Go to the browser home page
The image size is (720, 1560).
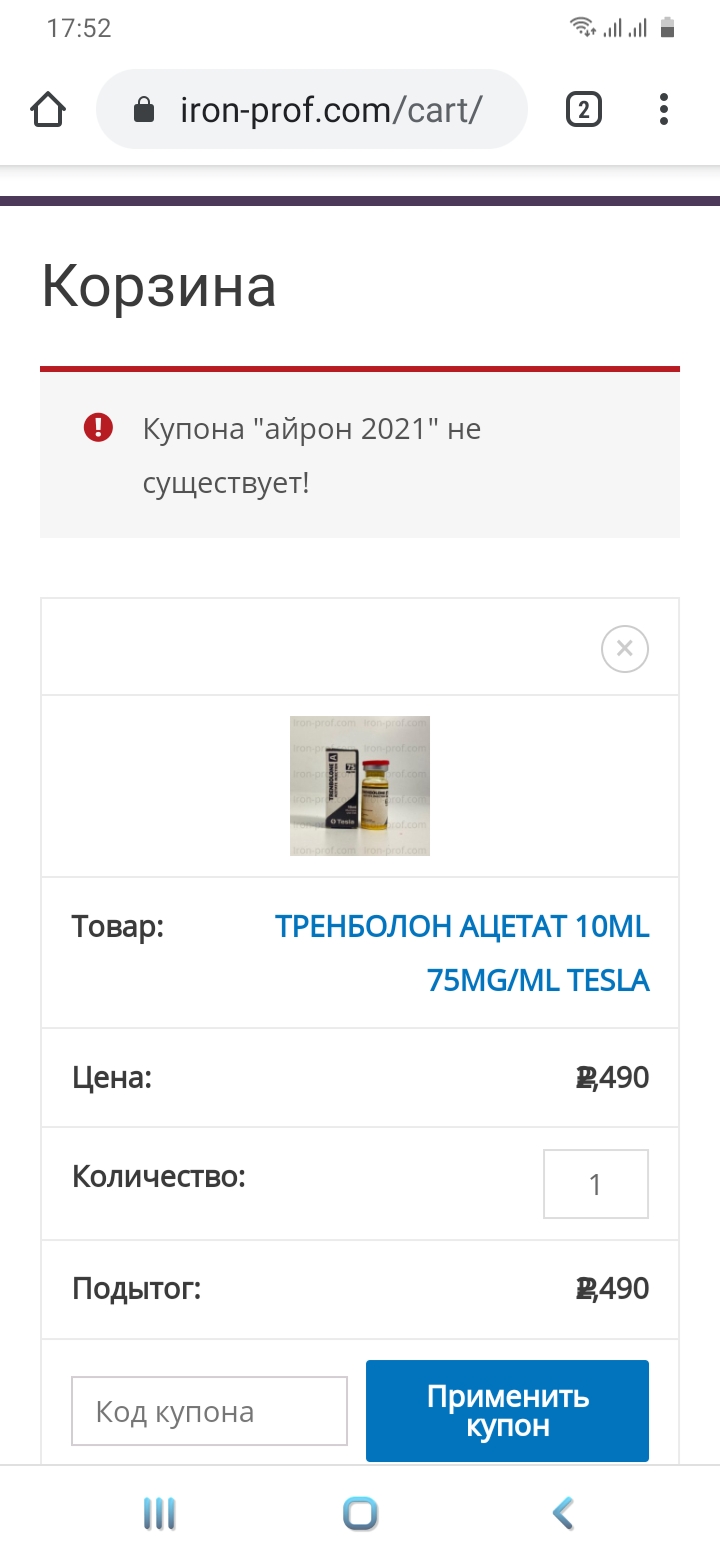coord(49,109)
